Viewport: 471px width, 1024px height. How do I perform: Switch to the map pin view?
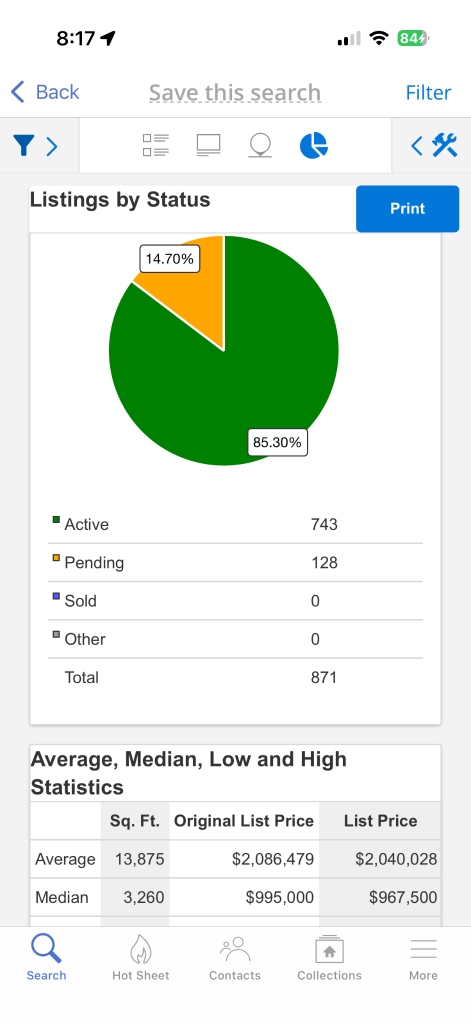261,145
